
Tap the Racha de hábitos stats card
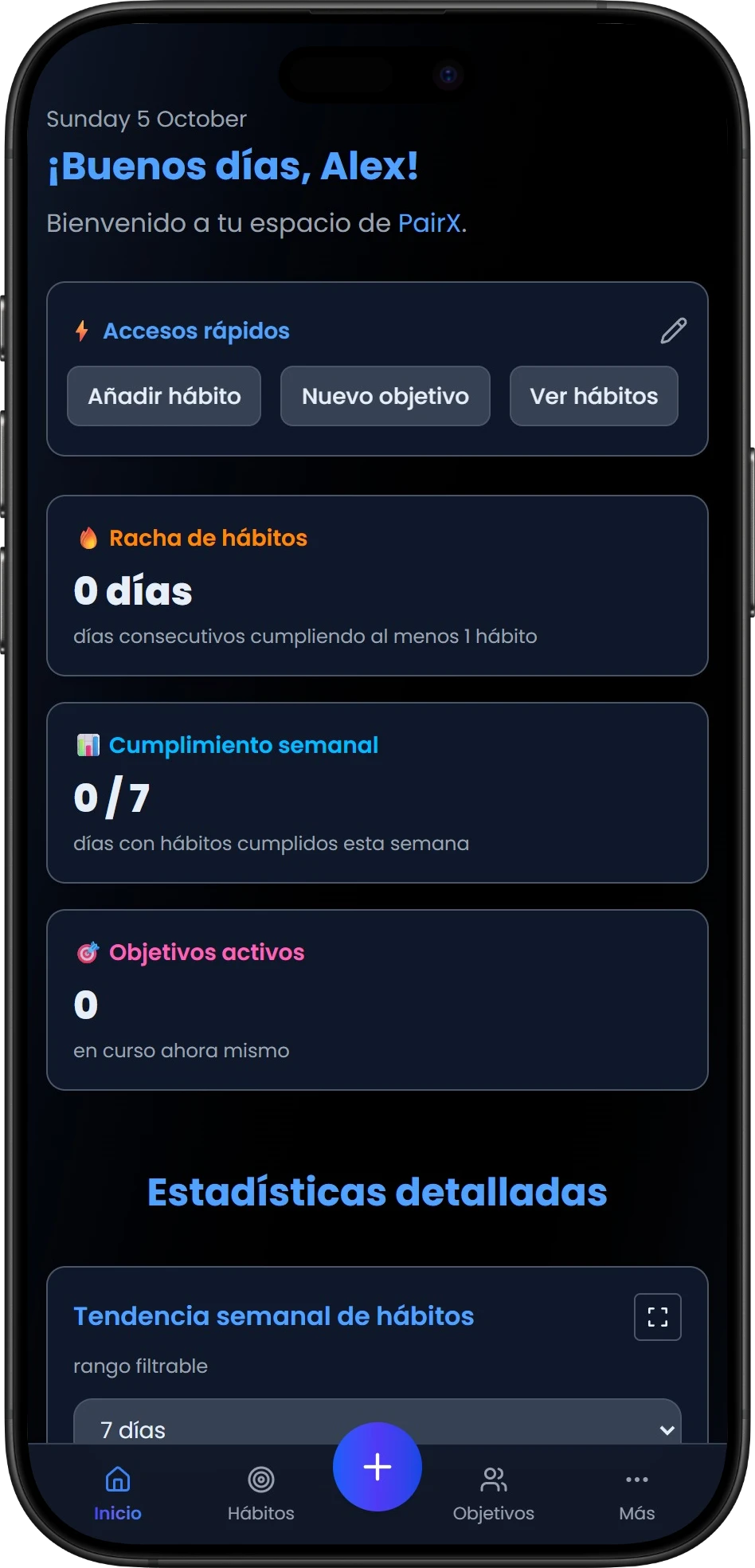coord(377,586)
